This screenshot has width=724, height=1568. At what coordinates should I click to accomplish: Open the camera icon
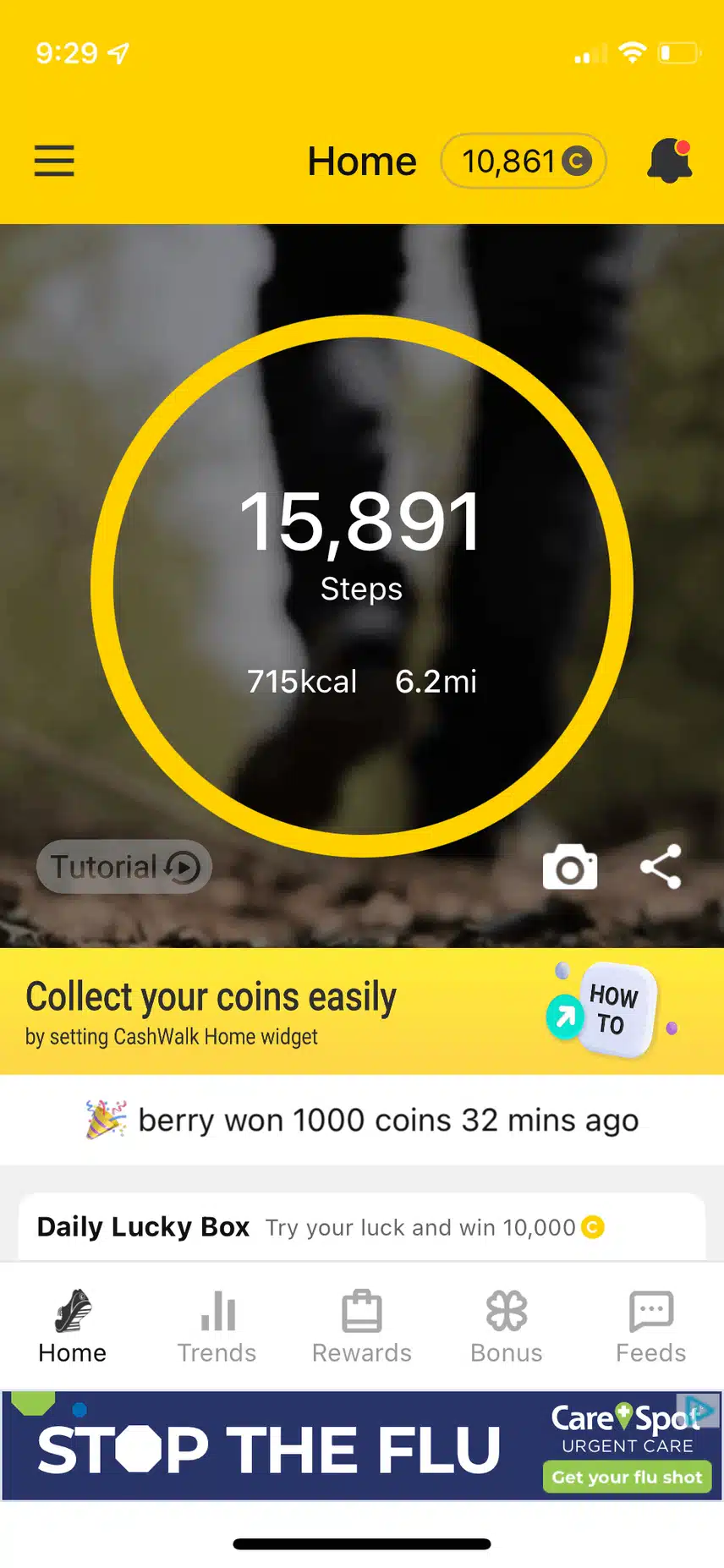[x=570, y=866]
